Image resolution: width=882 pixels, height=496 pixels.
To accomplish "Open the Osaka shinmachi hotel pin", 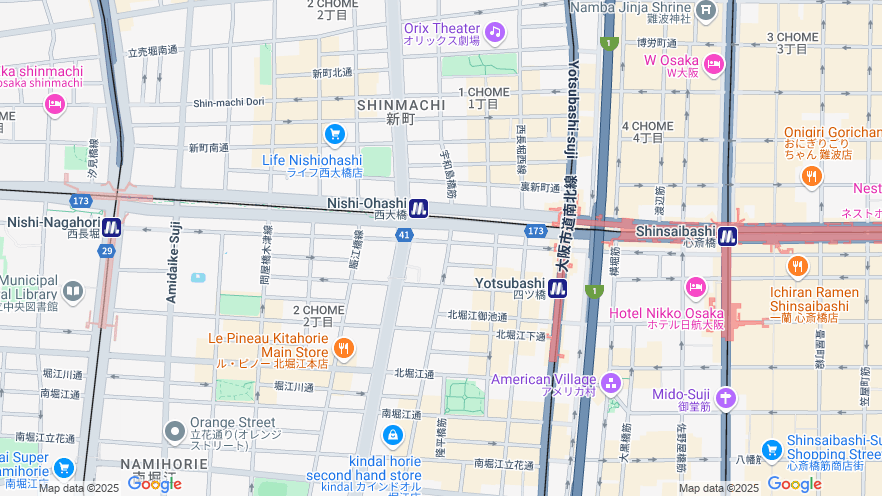I will pyautogui.click(x=54, y=103).
